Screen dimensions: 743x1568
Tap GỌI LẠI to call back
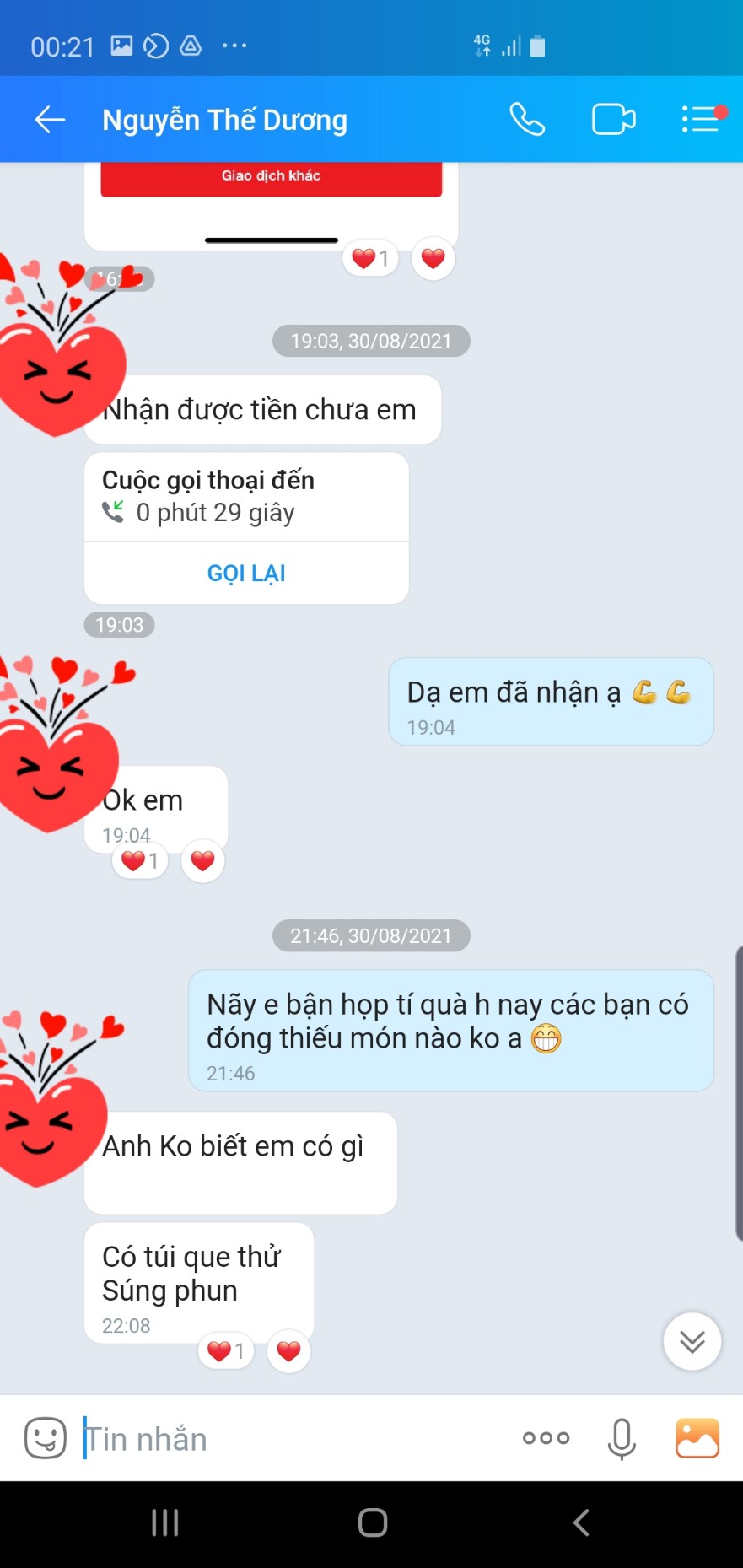point(246,573)
